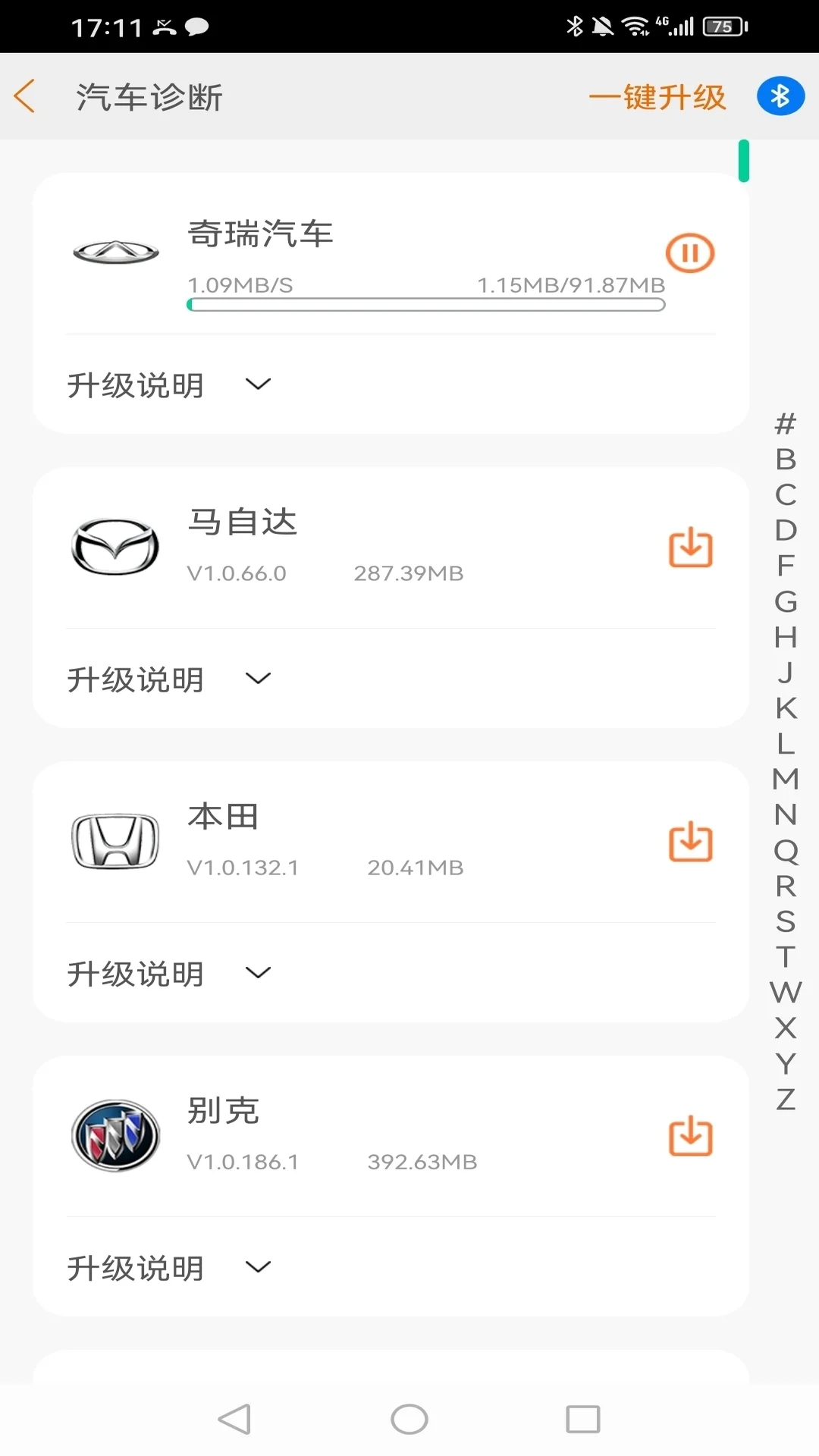Click the 奇瑞汽车 download progress bar
819x1456 pixels.
[426, 303]
